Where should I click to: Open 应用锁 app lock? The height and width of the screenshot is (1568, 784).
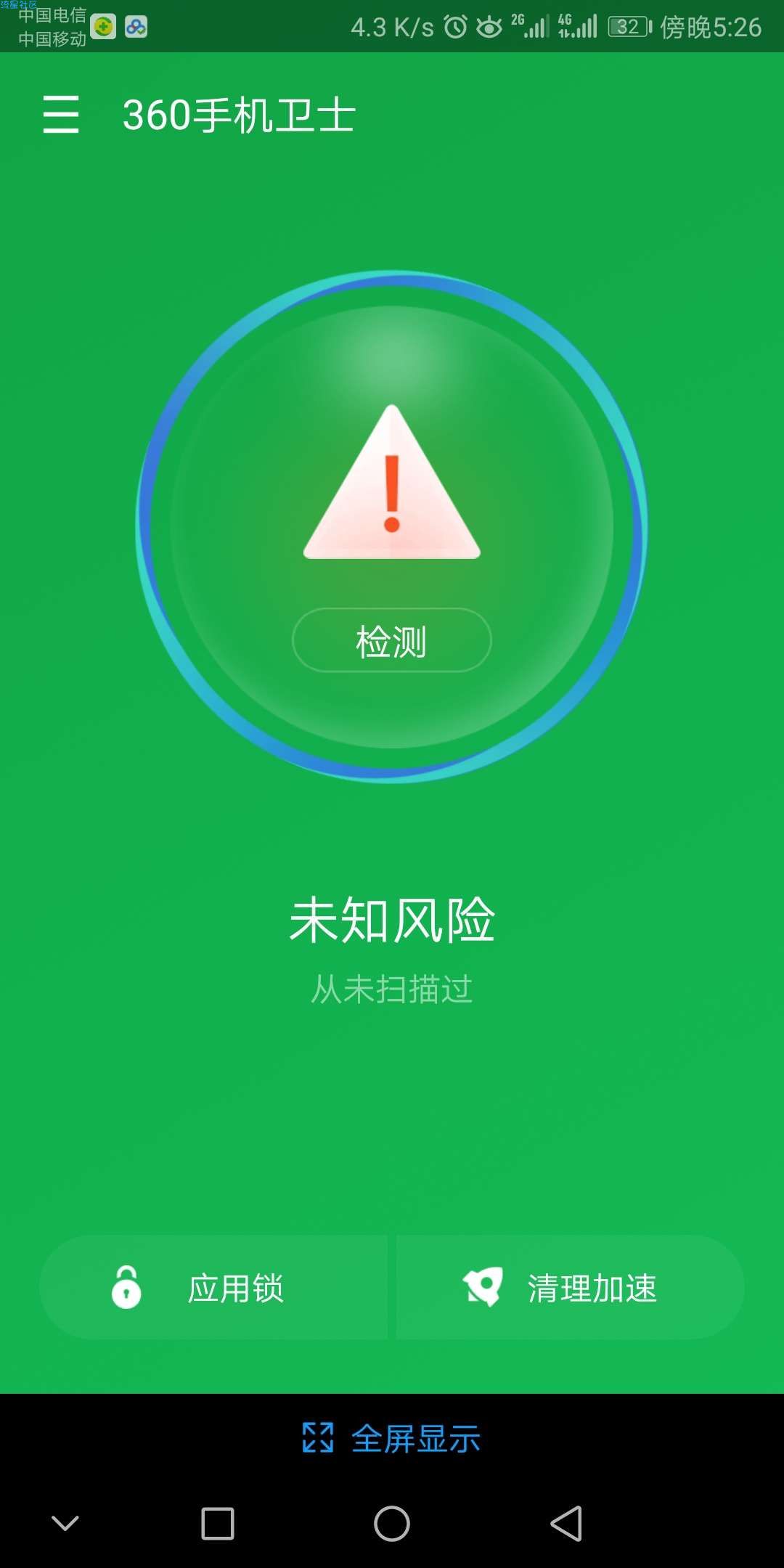[213, 1288]
